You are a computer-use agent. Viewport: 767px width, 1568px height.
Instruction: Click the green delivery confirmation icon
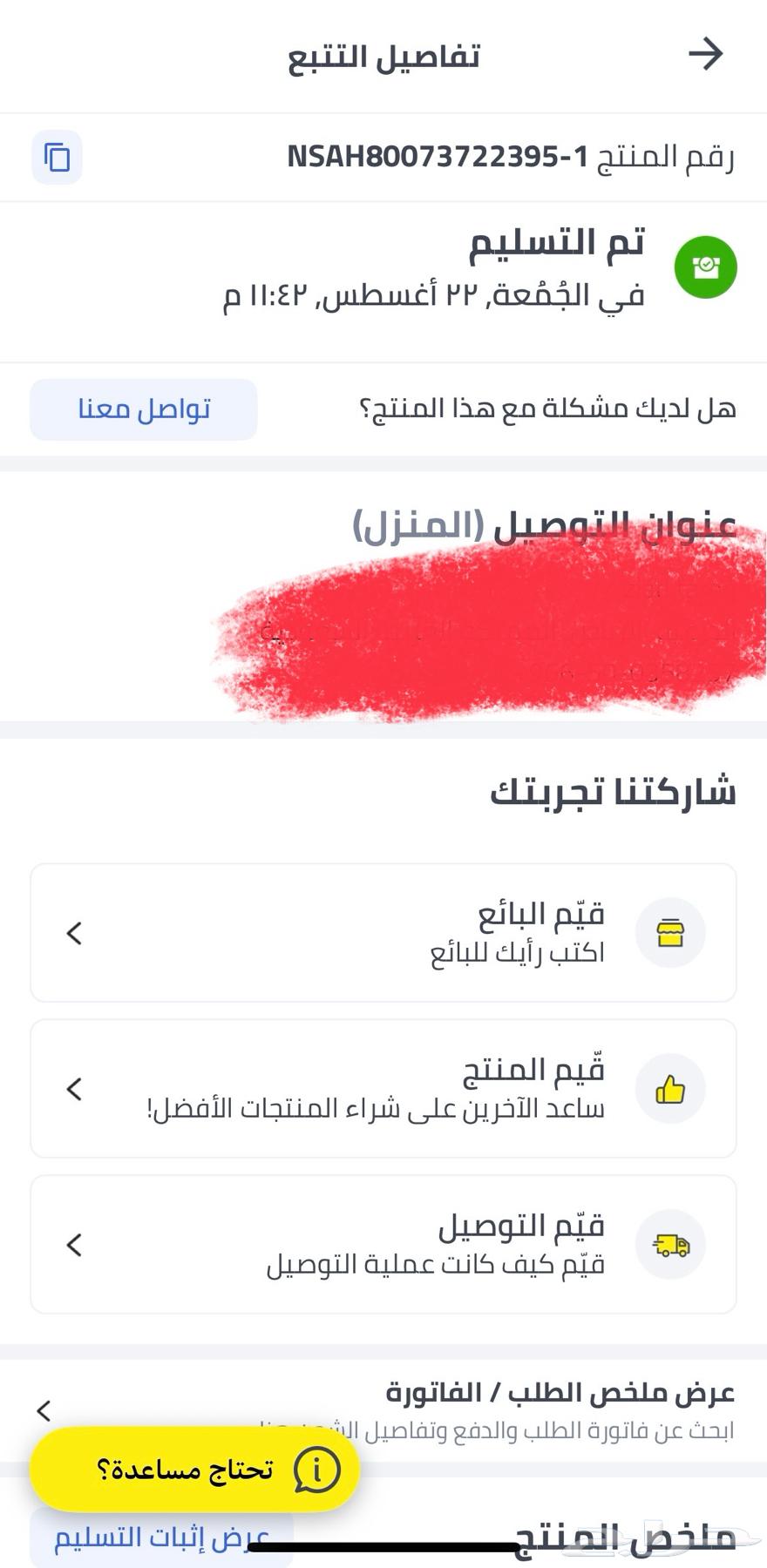pos(706,267)
